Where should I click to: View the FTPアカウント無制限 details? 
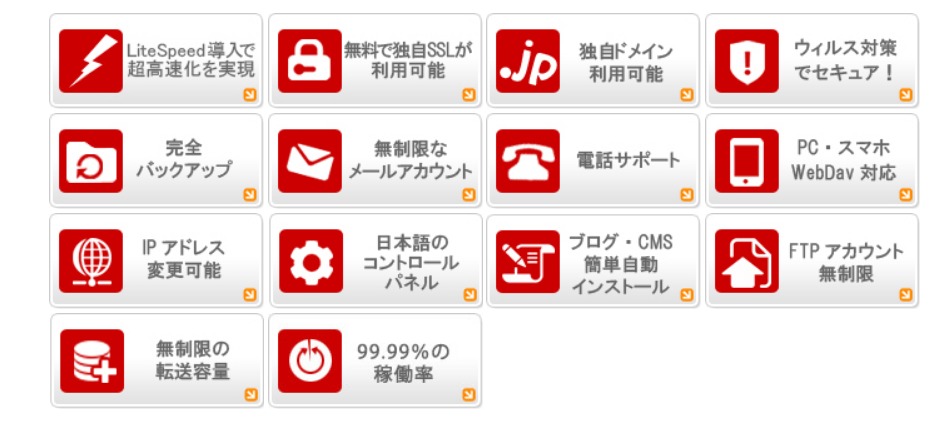pos(812,260)
